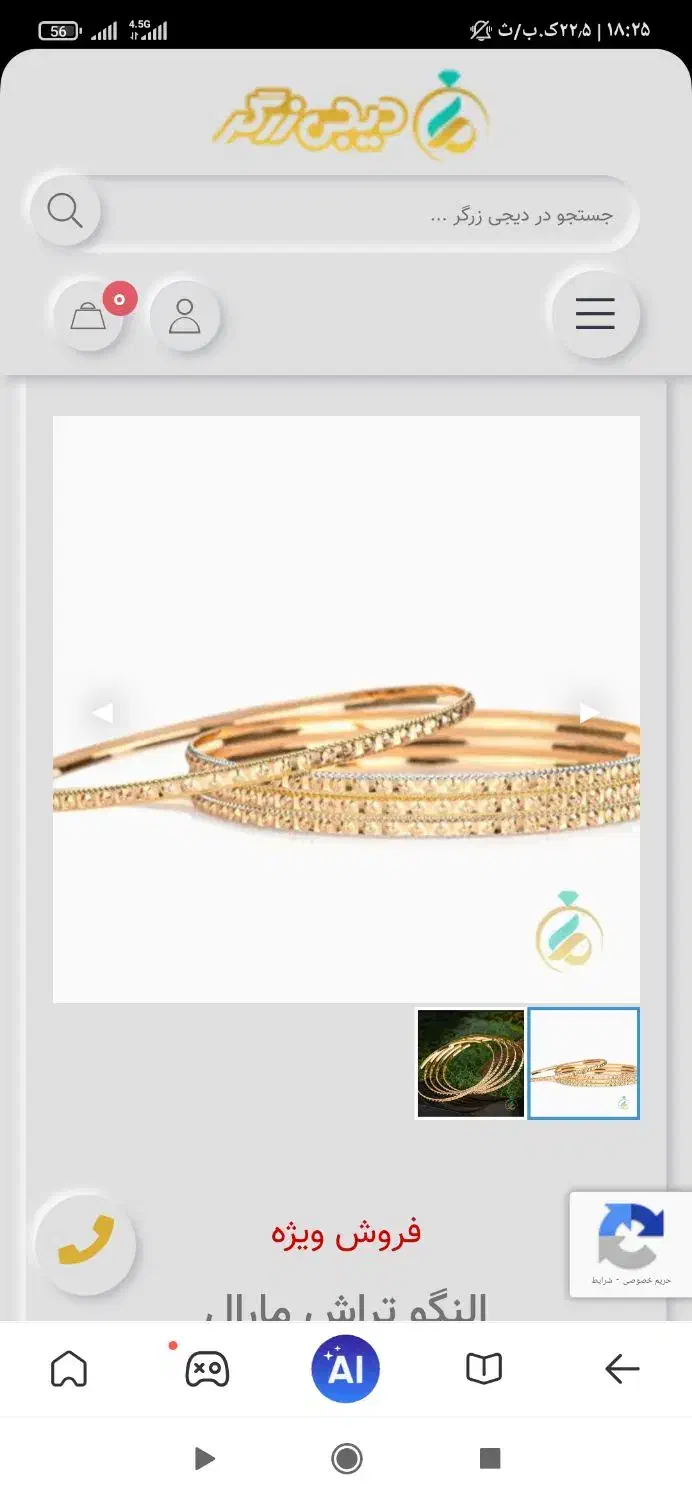Go back with browser arrow

click(622, 1368)
